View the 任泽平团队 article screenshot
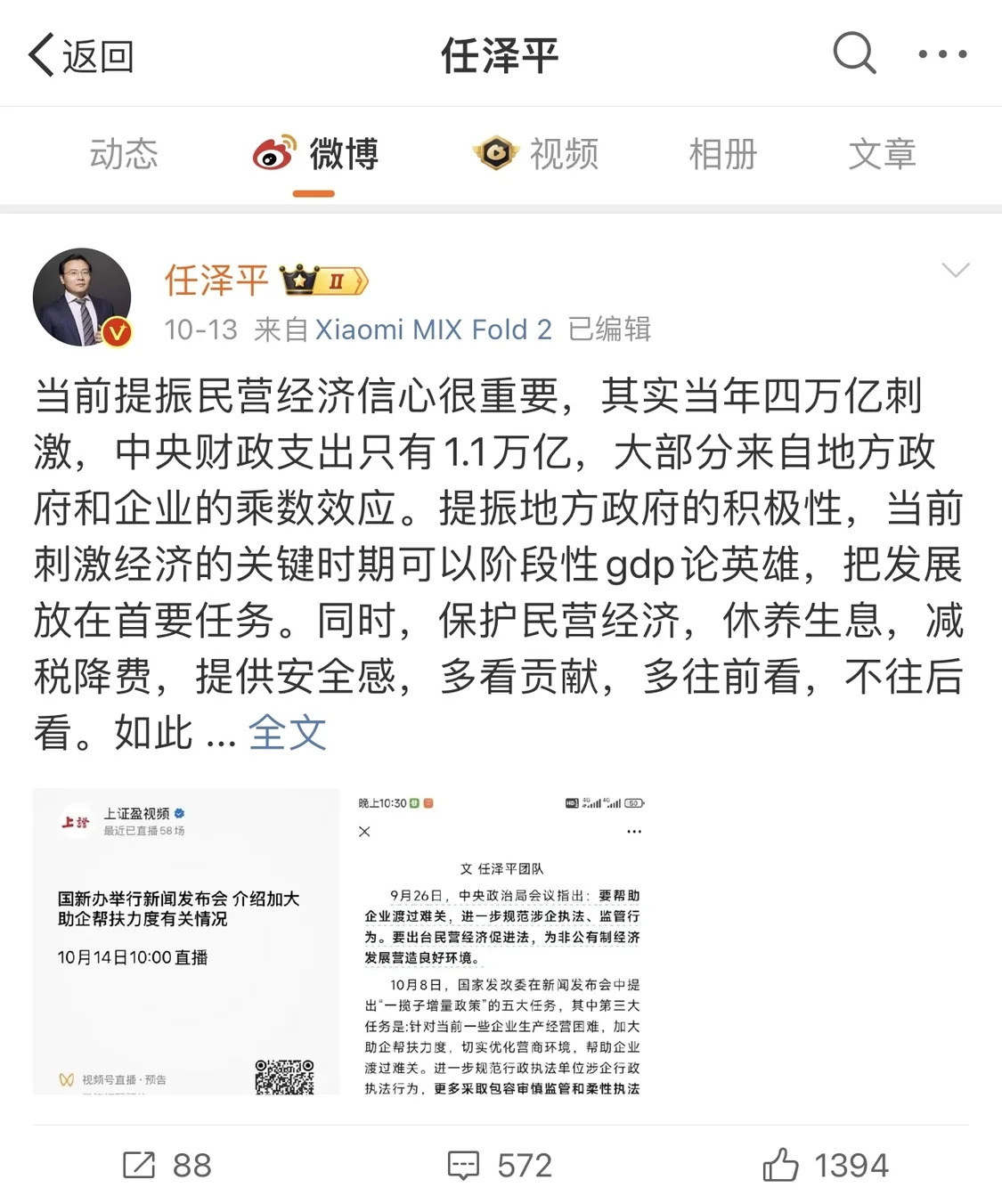This screenshot has height=1204, width=1002. 501,941
